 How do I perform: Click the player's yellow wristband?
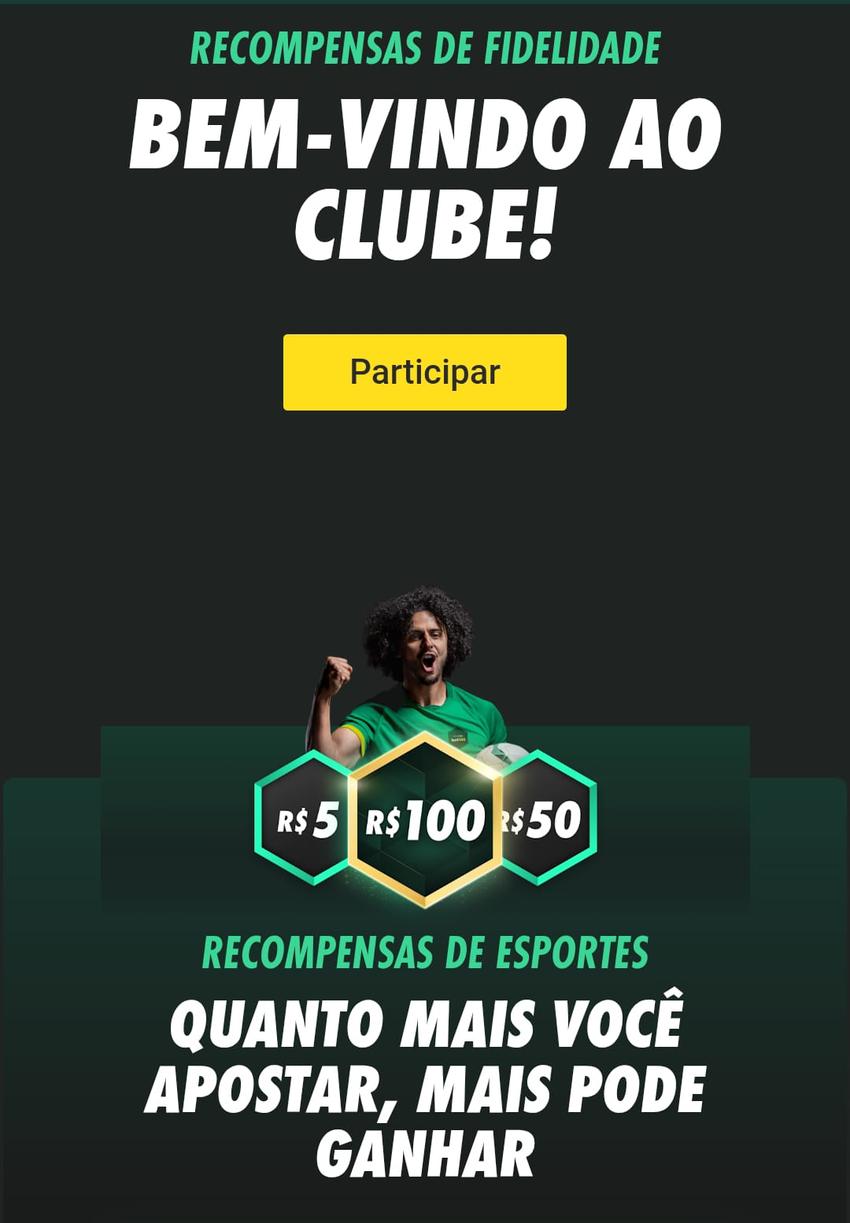tap(357, 733)
